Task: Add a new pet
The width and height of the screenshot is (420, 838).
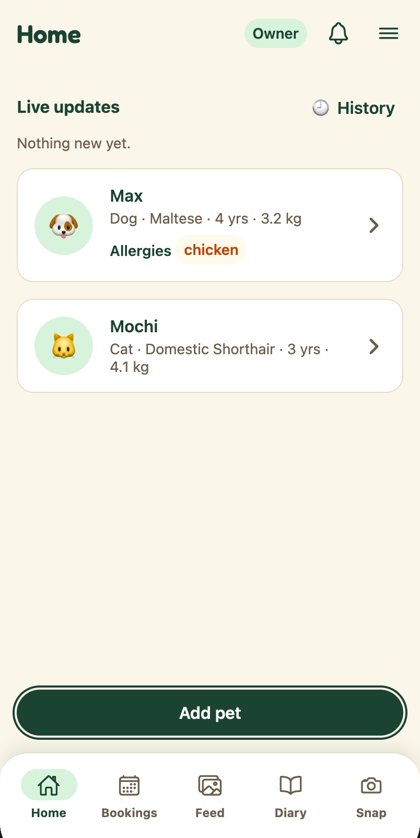Action: click(x=210, y=713)
